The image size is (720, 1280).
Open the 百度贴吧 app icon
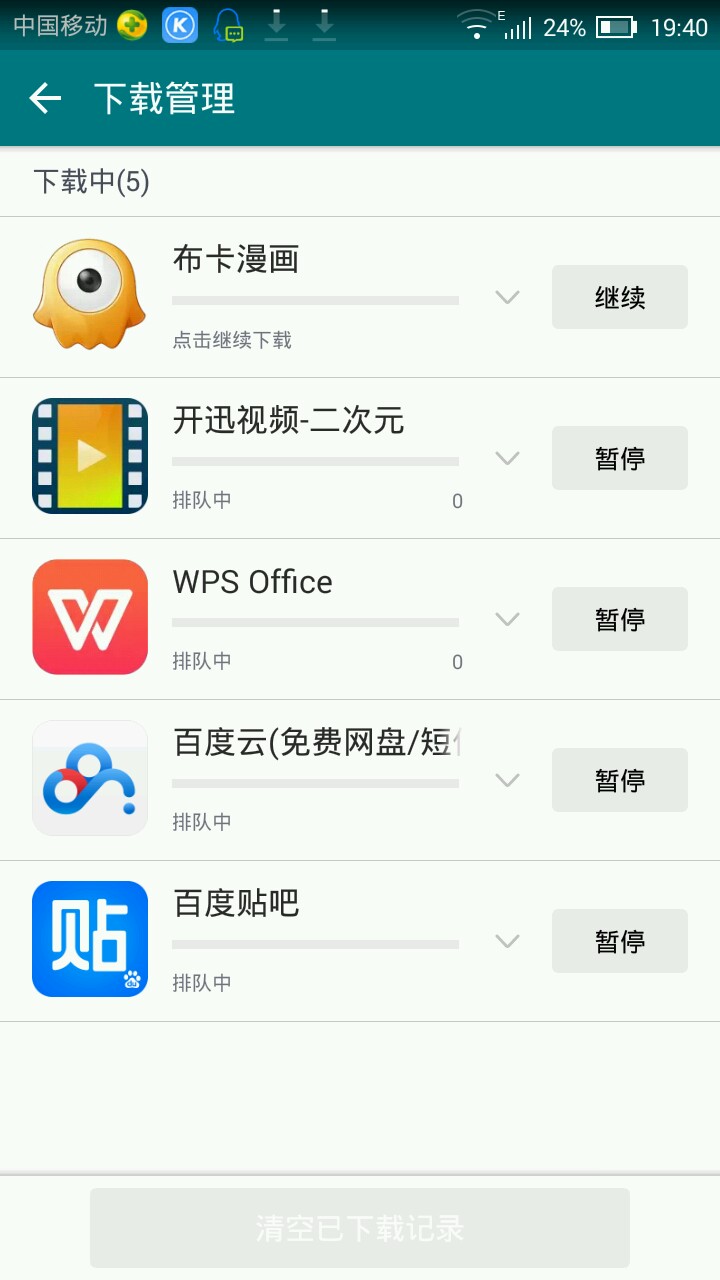click(90, 939)
